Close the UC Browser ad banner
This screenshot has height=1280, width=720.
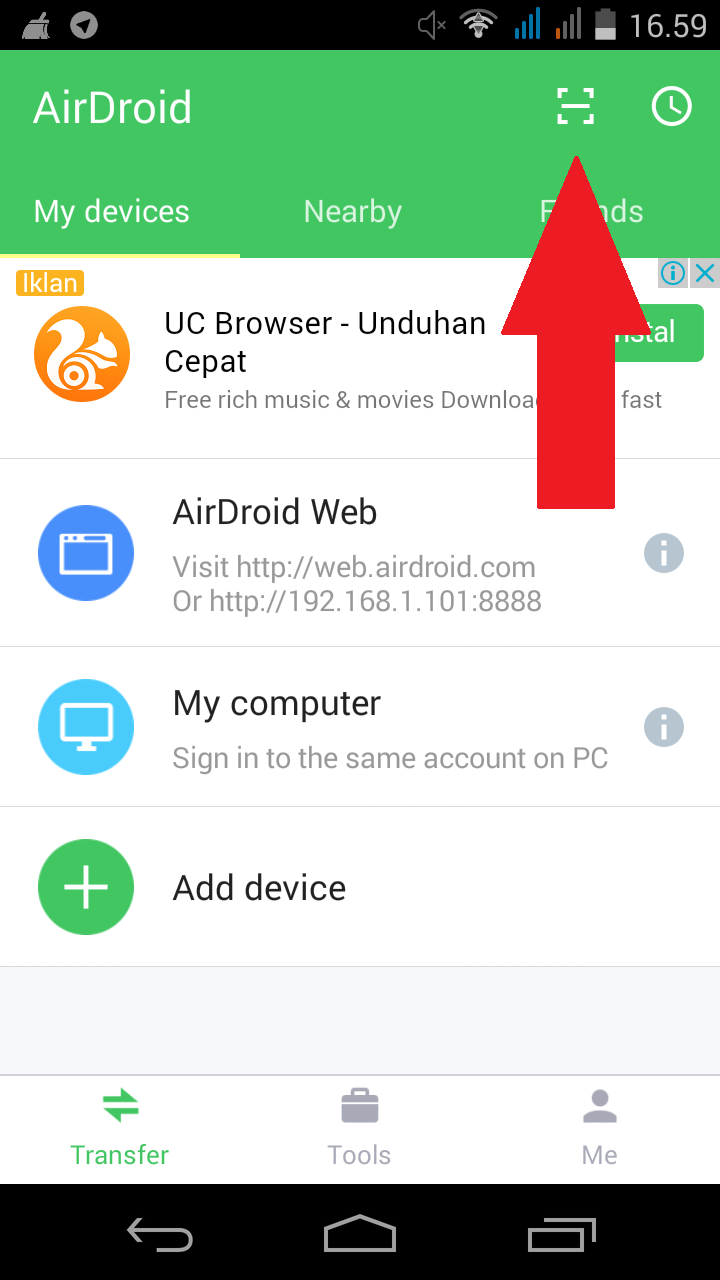pyautogui.click(x=706, y=272)
